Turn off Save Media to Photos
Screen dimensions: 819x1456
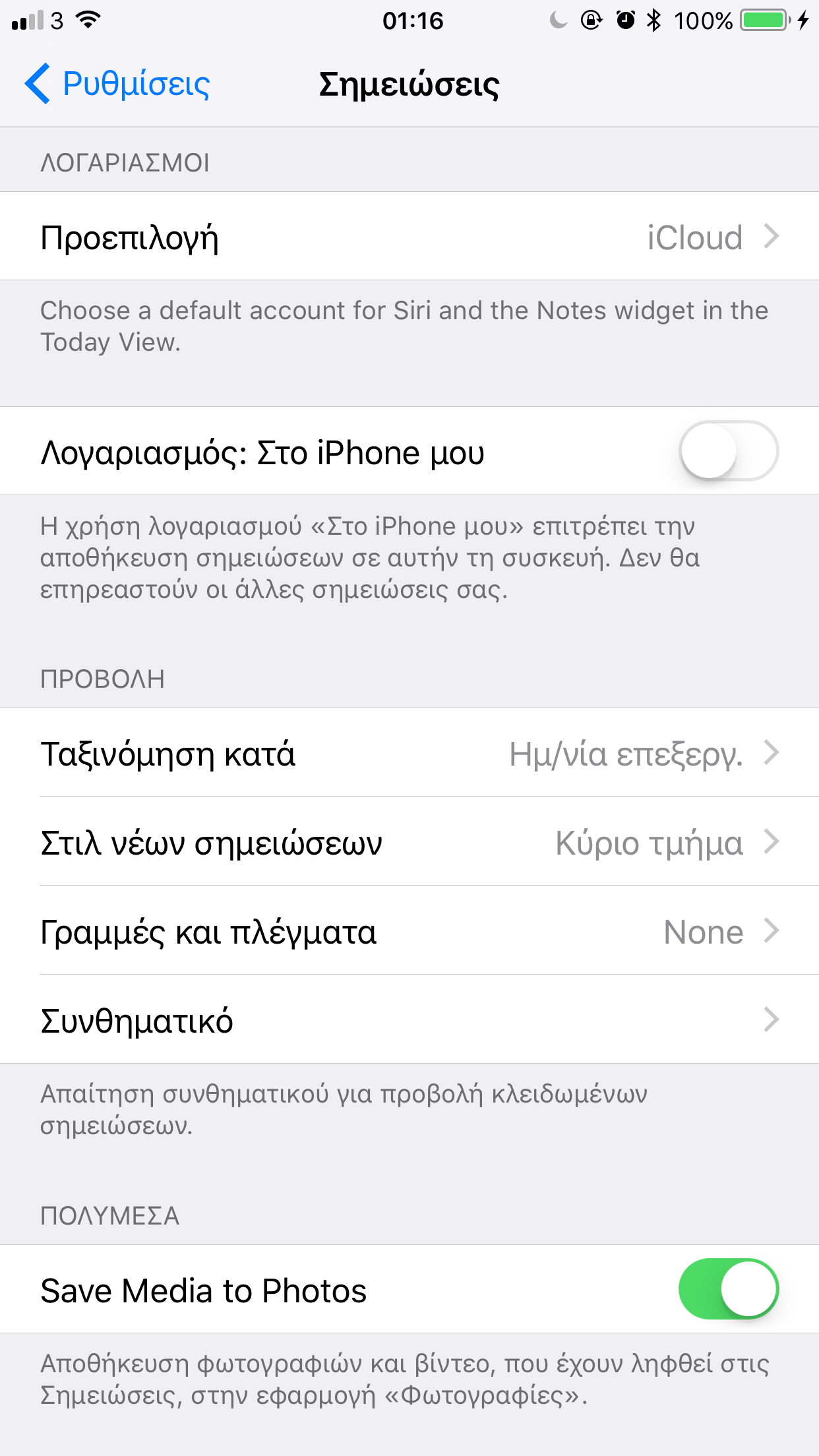pos(728,1290)
